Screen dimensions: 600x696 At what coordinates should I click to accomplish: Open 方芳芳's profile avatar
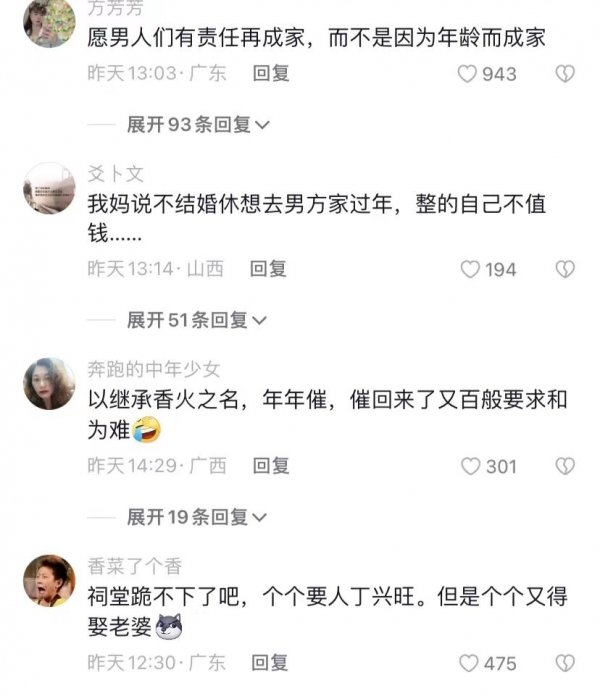coord(50,24)
